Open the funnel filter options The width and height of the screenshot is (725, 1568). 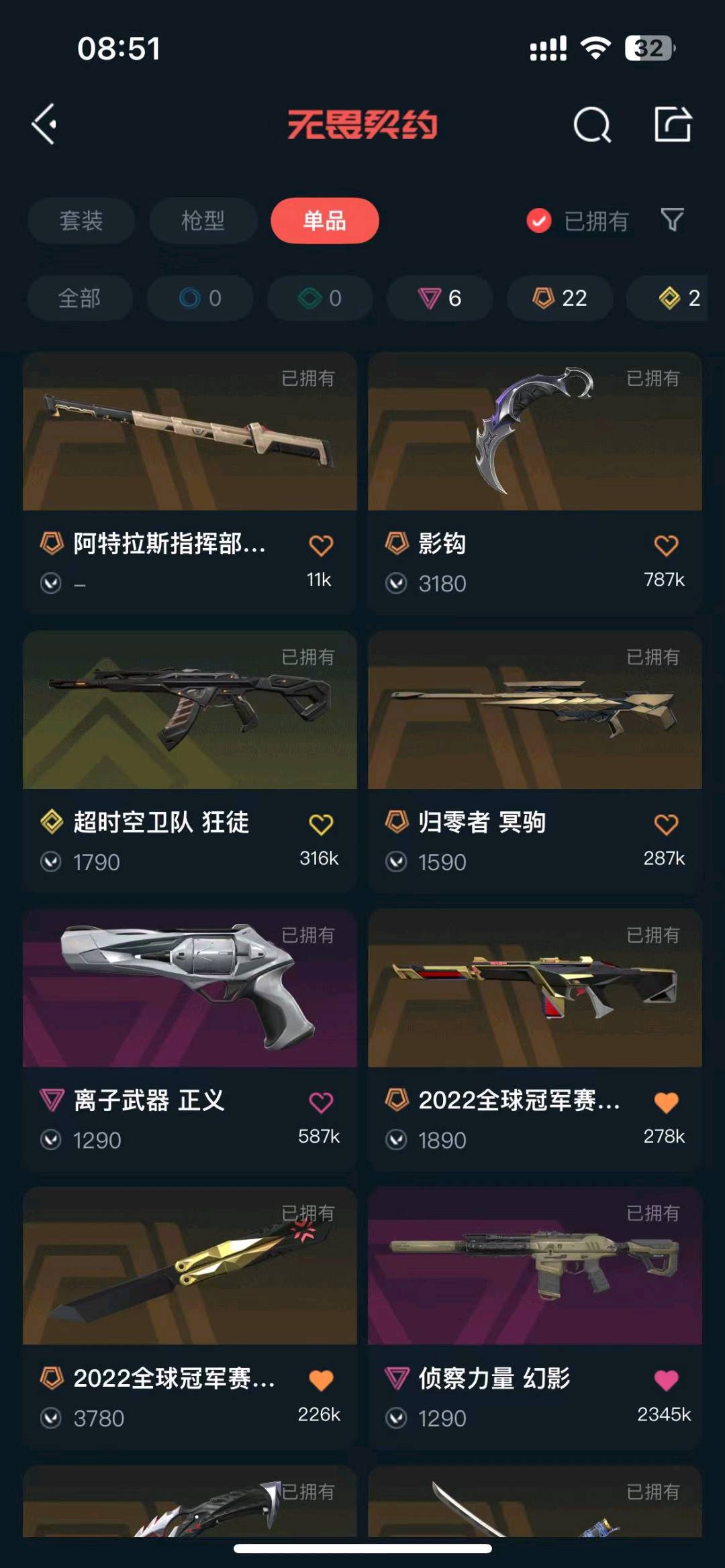click(x=672, y=219)
